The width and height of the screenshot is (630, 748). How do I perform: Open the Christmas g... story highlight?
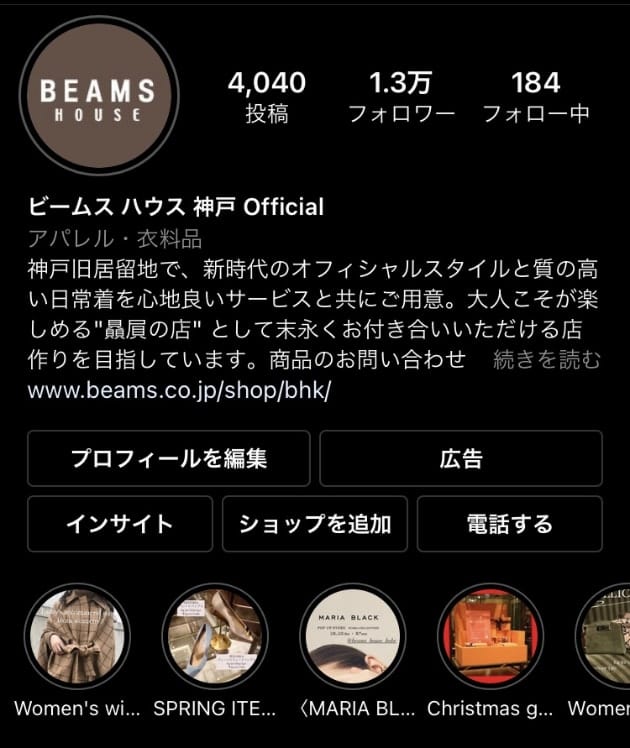pos(490,637)
